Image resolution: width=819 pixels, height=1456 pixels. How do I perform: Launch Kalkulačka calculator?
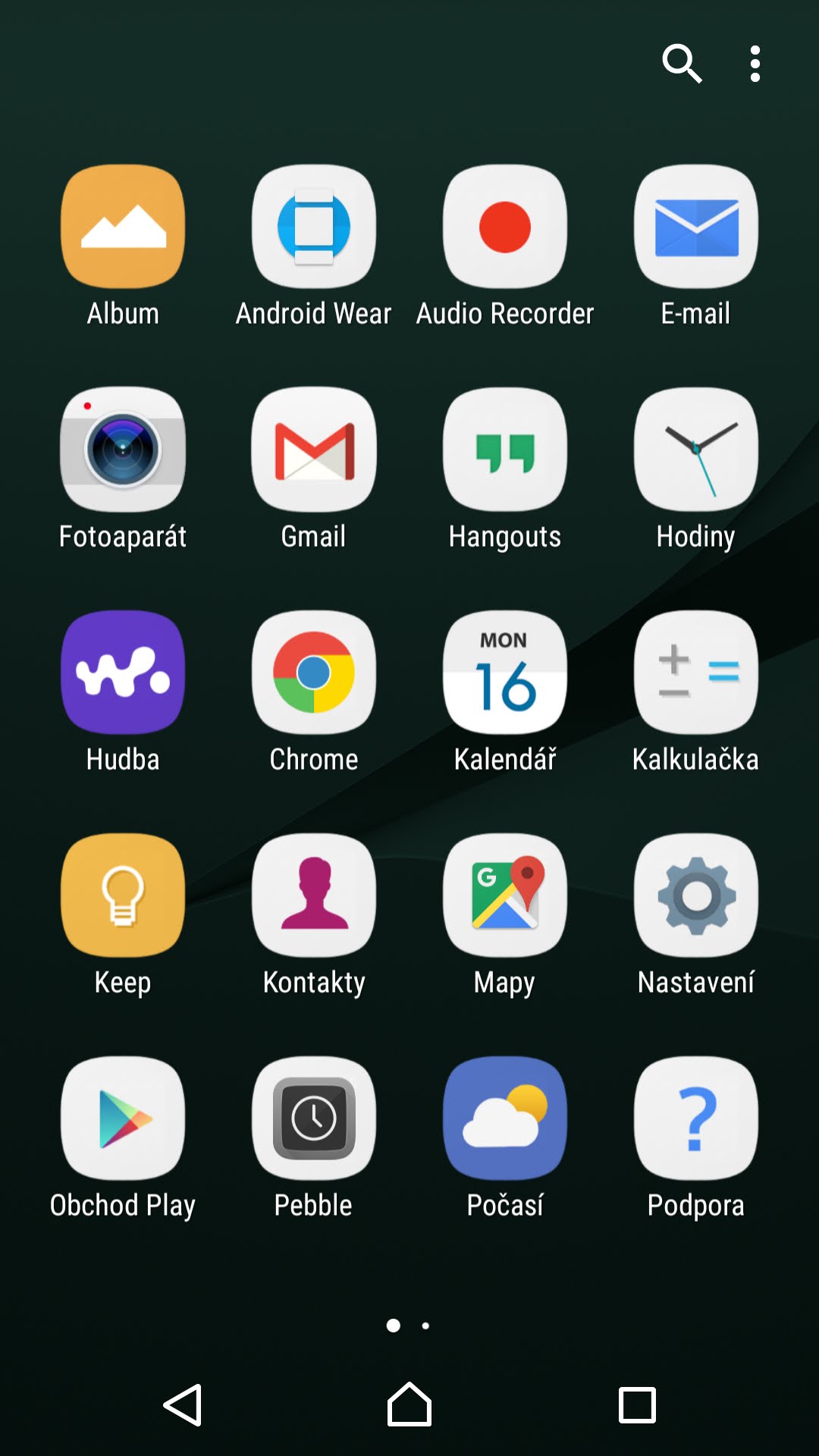pos(696,672)
